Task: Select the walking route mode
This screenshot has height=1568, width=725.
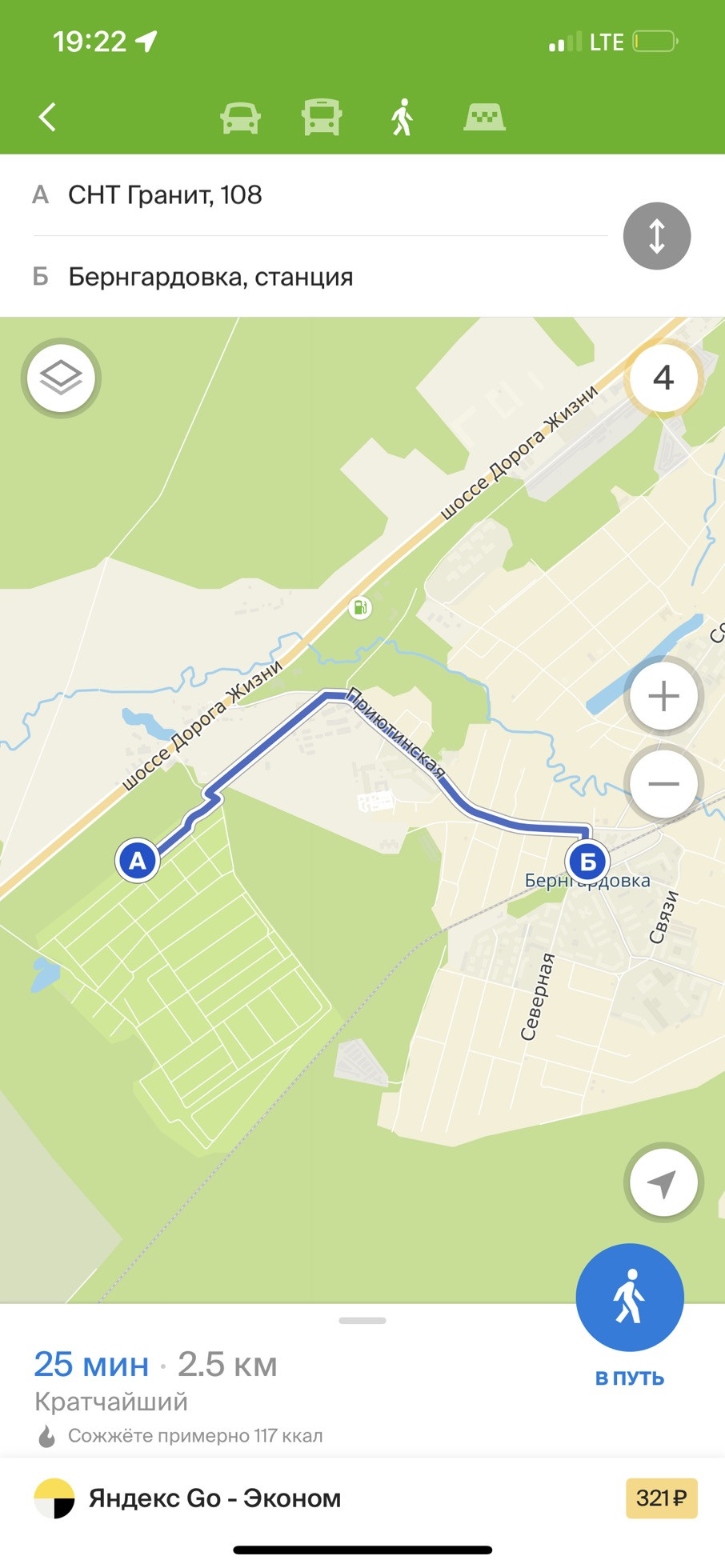Action: coord(402,118)
